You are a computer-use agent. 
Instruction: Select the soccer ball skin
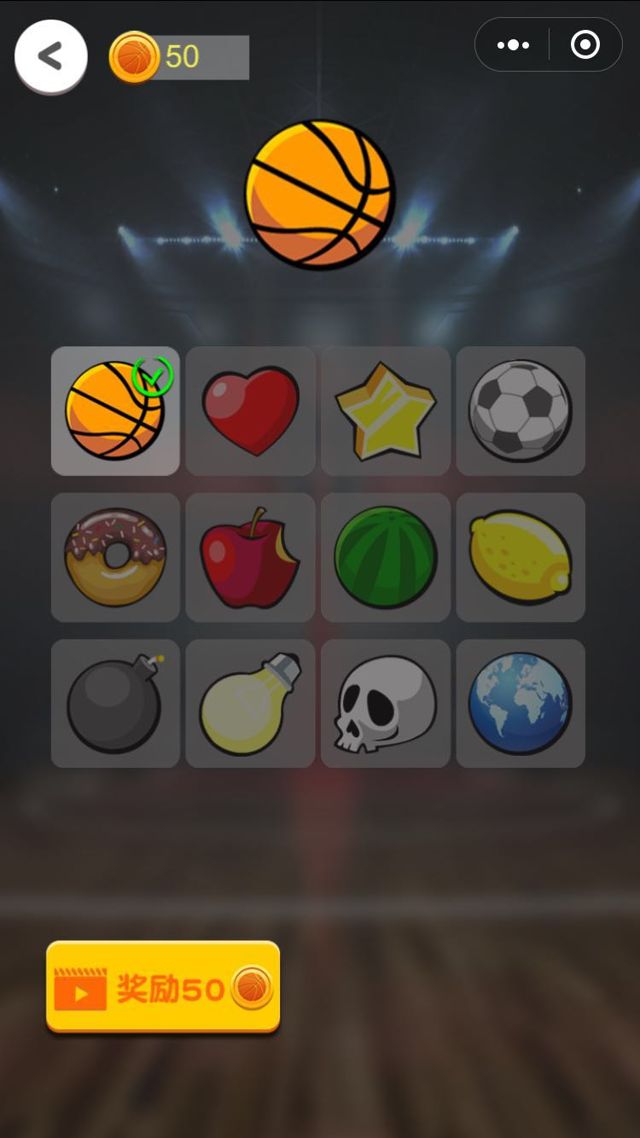point(520,411)
